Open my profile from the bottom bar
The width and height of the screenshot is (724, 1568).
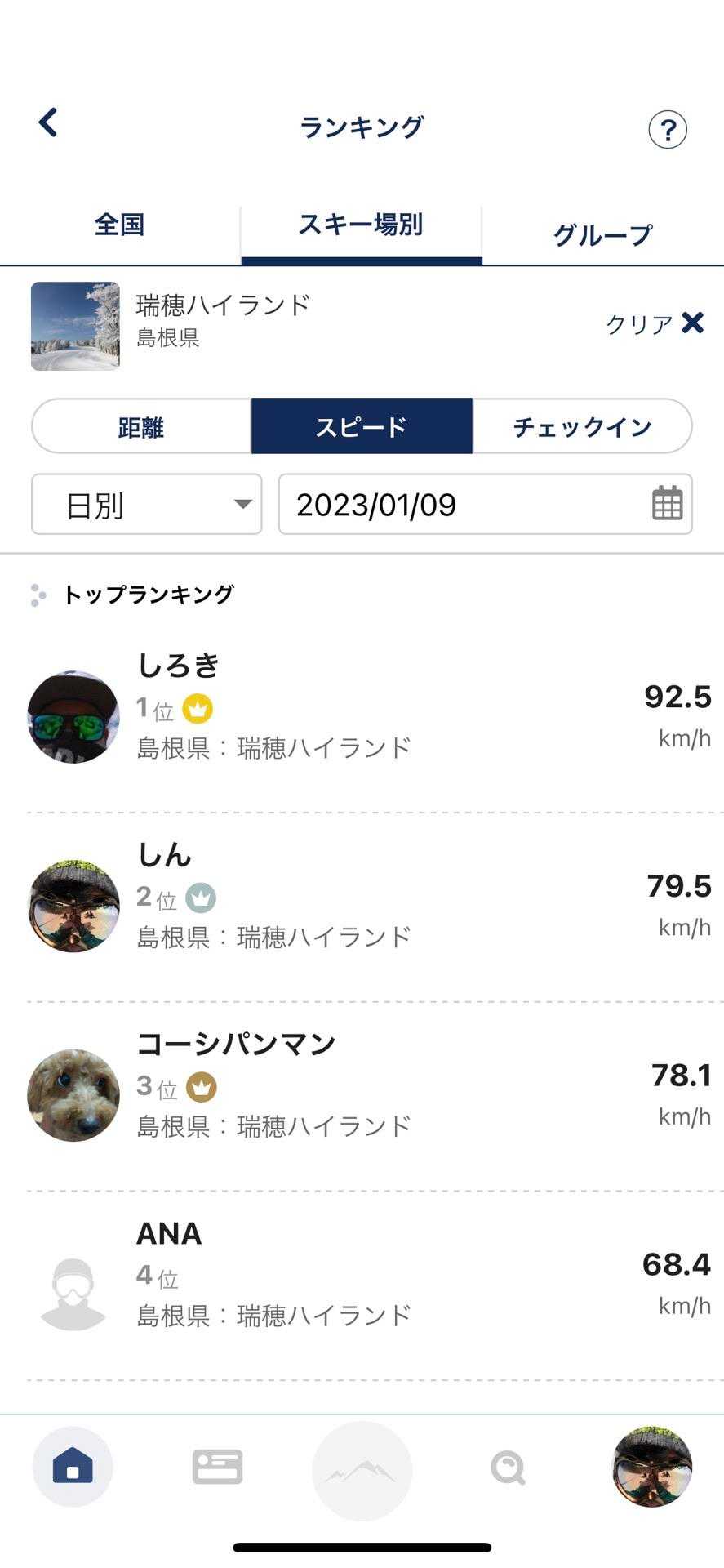point(652,1467)
